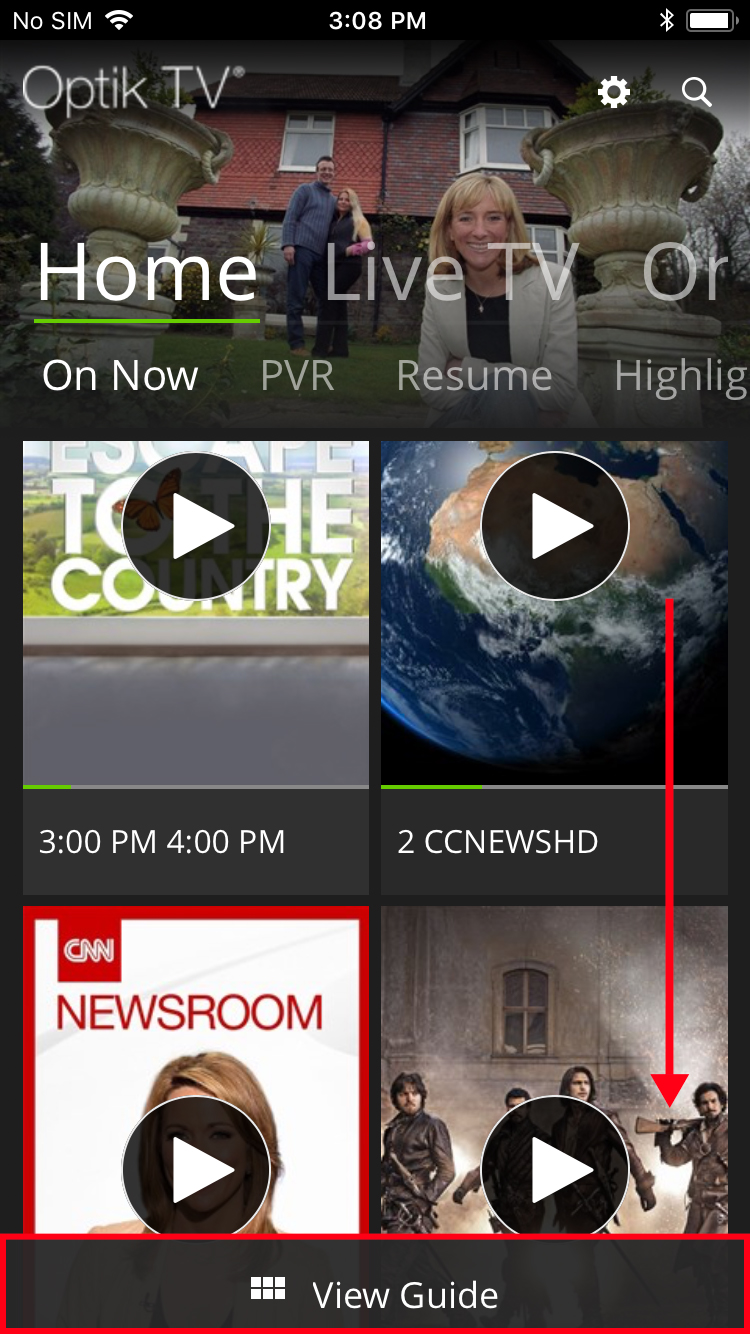750x1334 pixels.
Task: Select the On Now sub-tab
Action: (x=120, y=376)
